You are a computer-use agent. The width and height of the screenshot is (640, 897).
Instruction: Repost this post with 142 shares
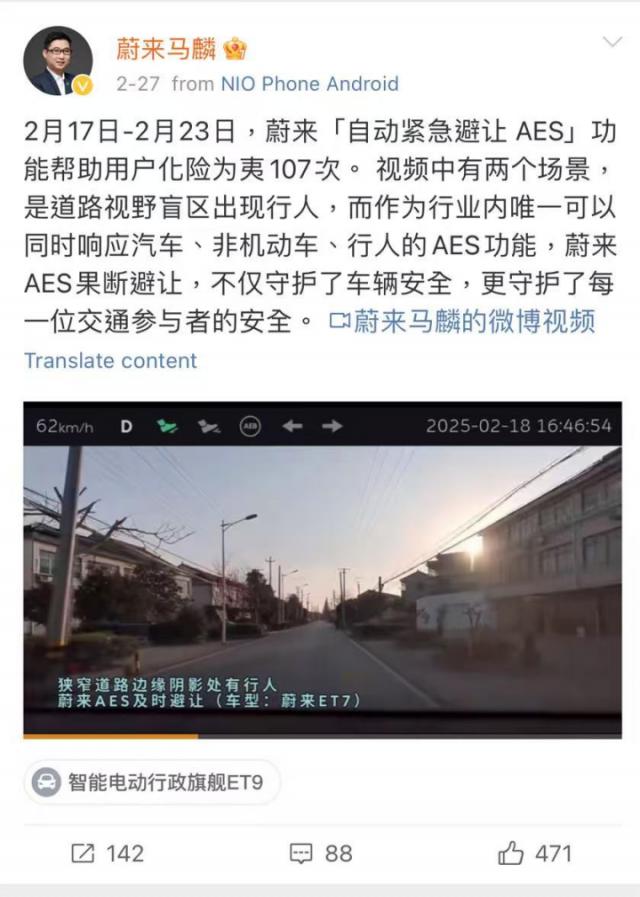tap(108, 853)
